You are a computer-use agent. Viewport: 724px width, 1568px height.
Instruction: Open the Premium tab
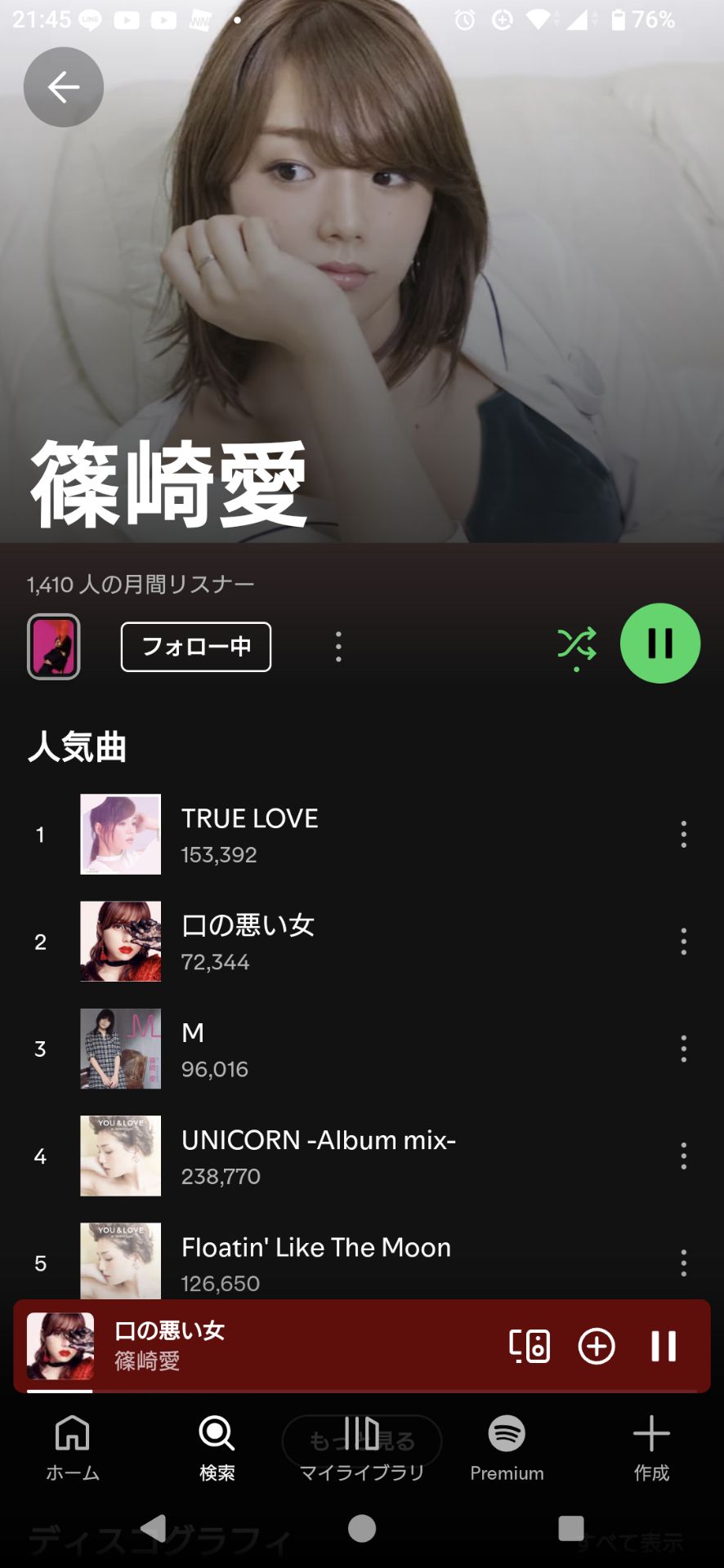(507, 1447)
